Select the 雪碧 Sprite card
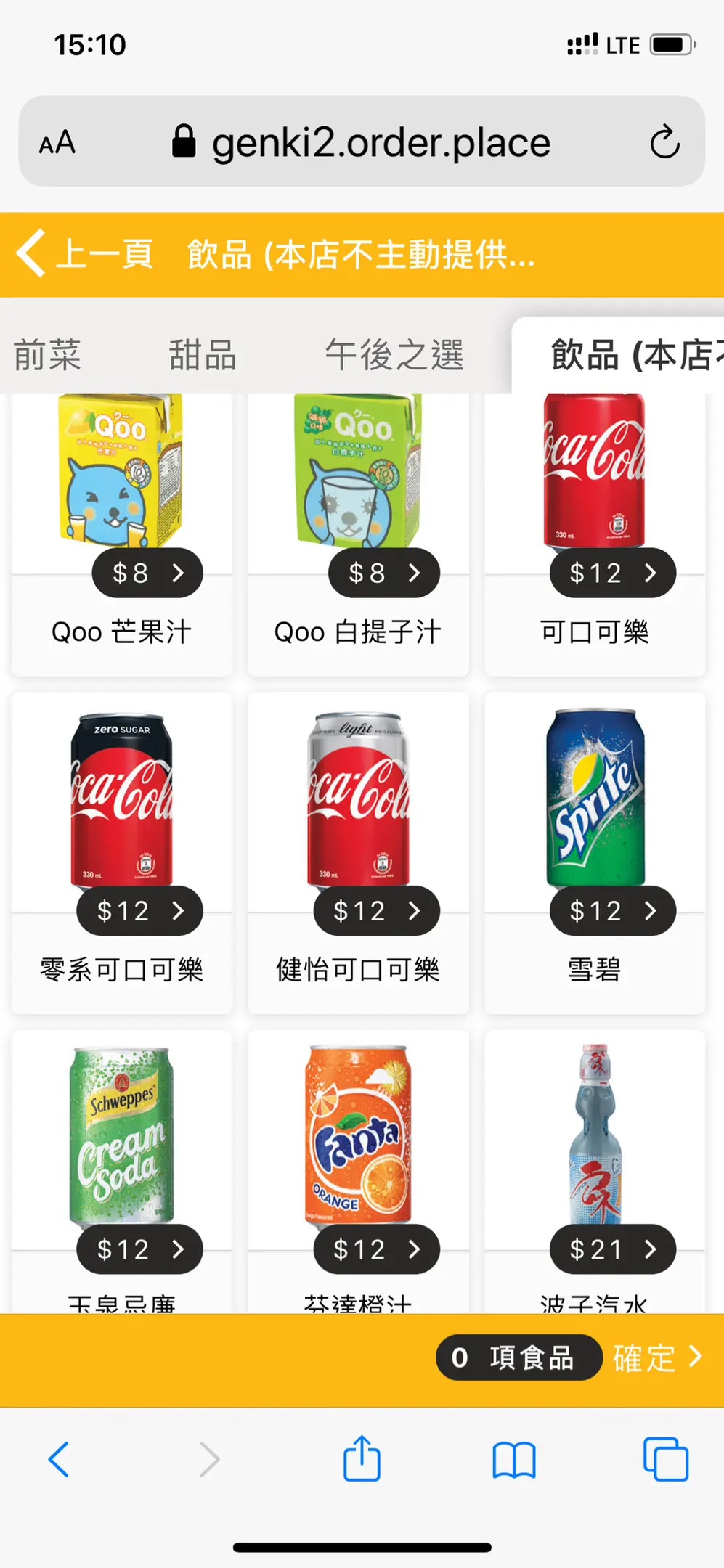 click(x=595, y=853)
